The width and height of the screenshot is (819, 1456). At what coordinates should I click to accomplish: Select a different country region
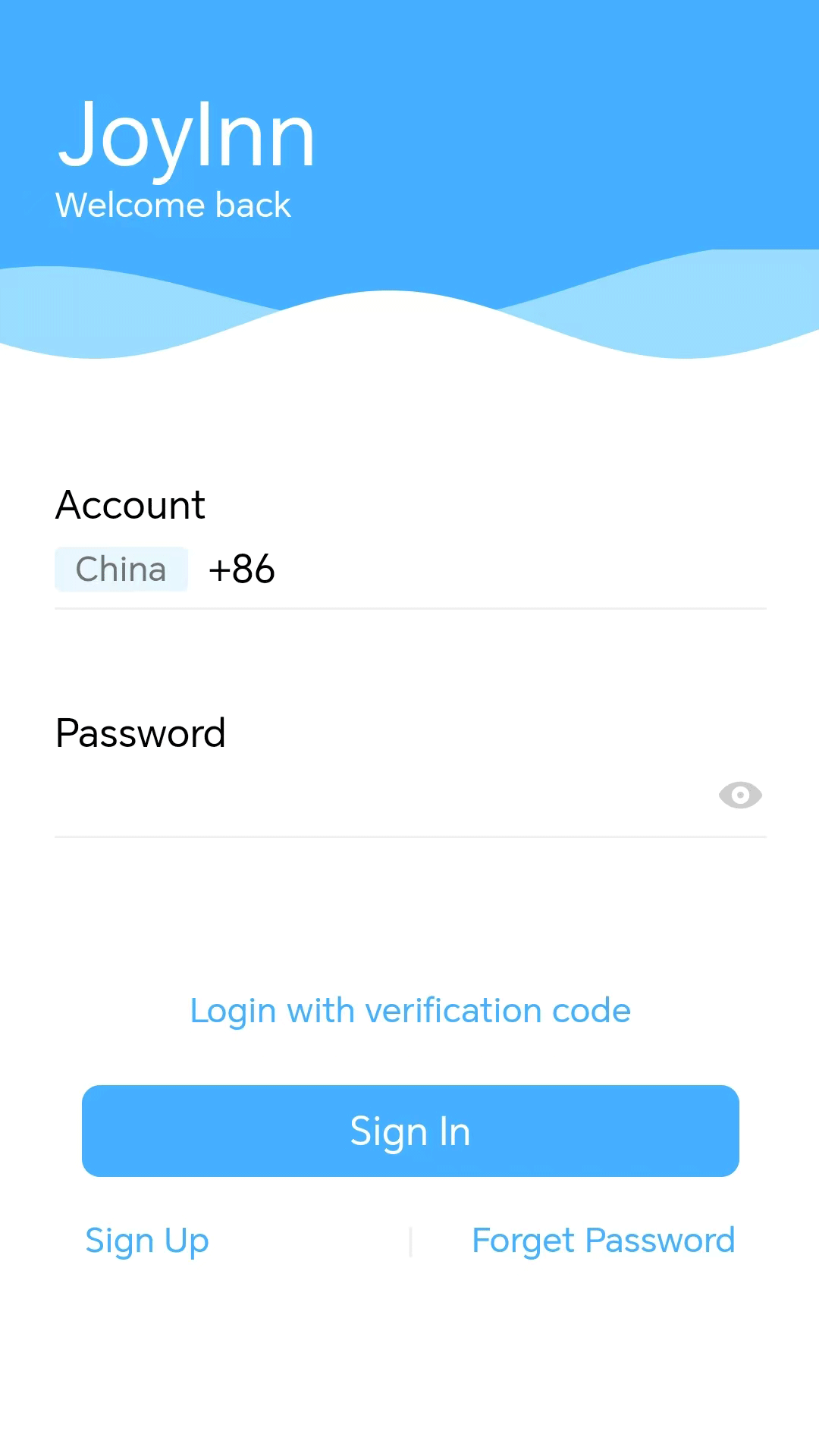(x=121, y=569)
